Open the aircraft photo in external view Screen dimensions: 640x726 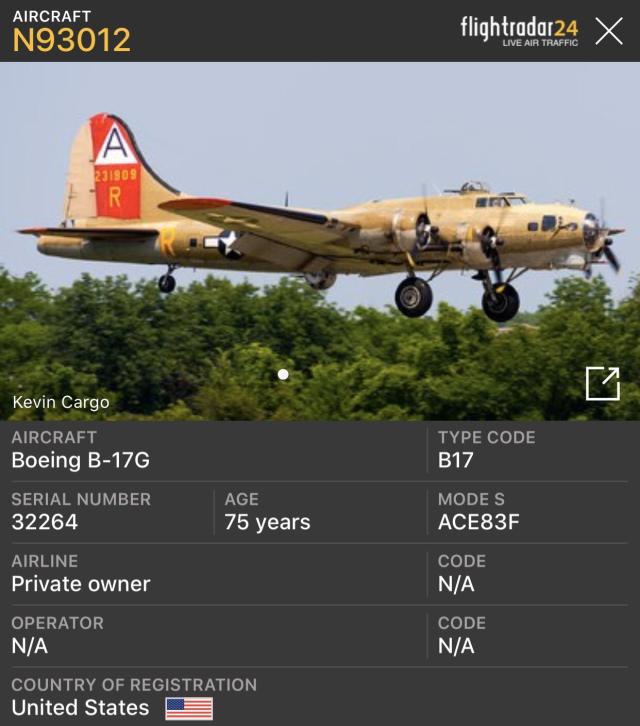[x=602, y=383]
